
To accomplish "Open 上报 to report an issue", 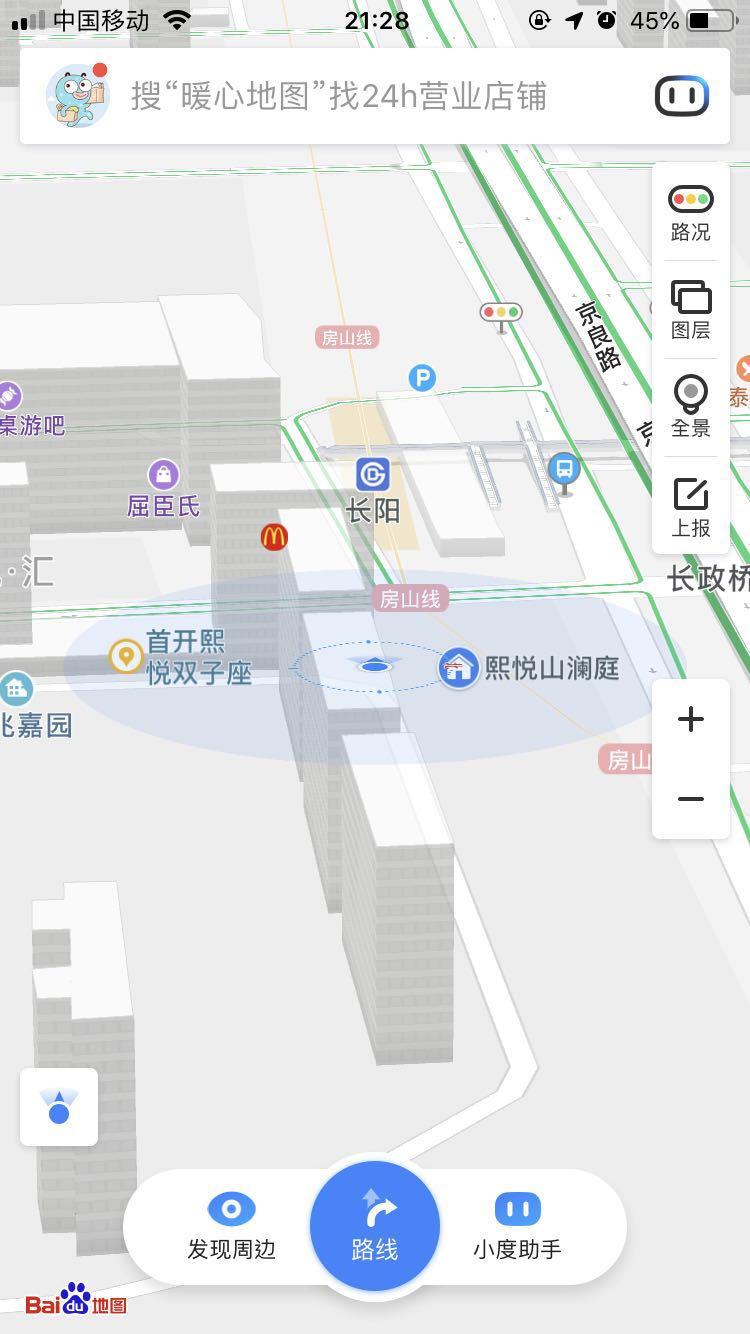I will 690,507.
